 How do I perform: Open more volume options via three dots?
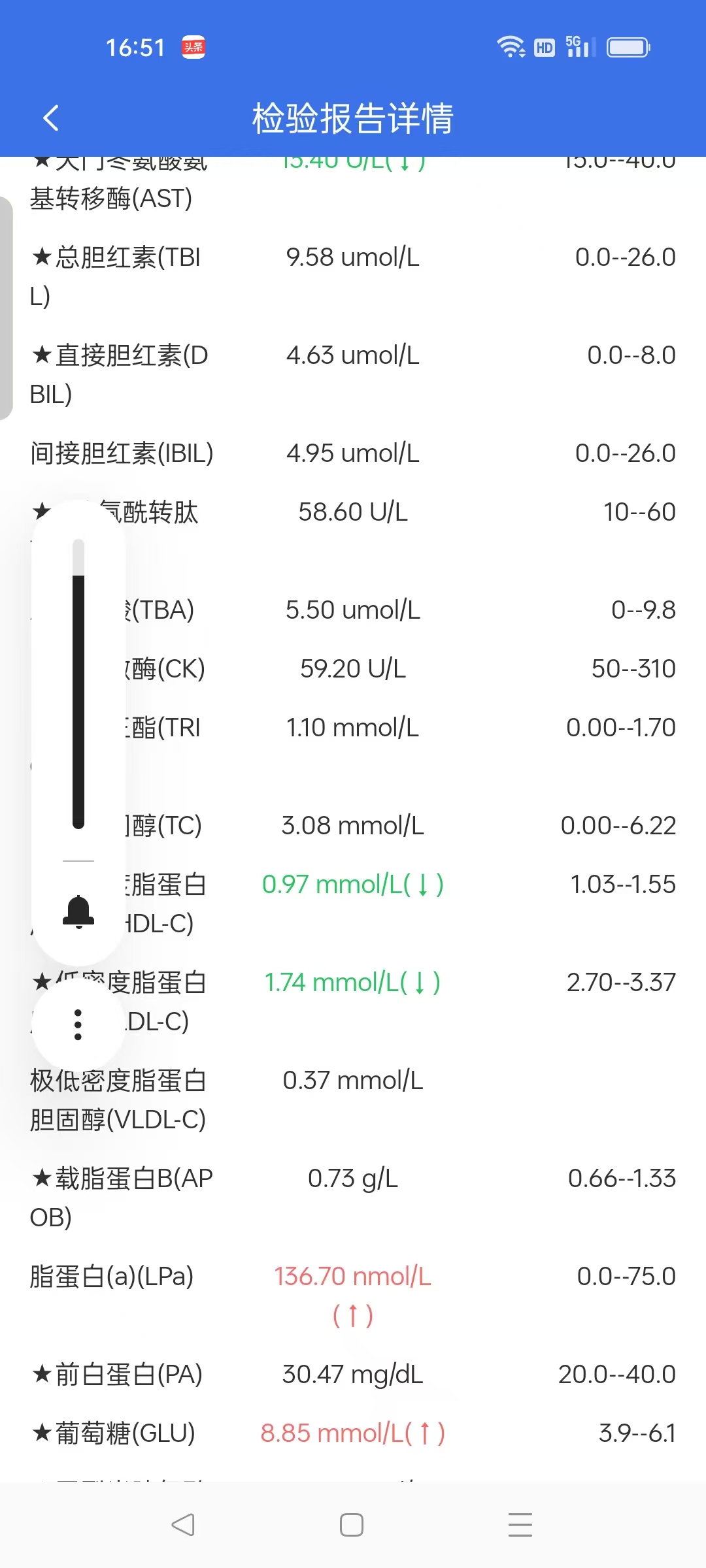pos(78,1024)
